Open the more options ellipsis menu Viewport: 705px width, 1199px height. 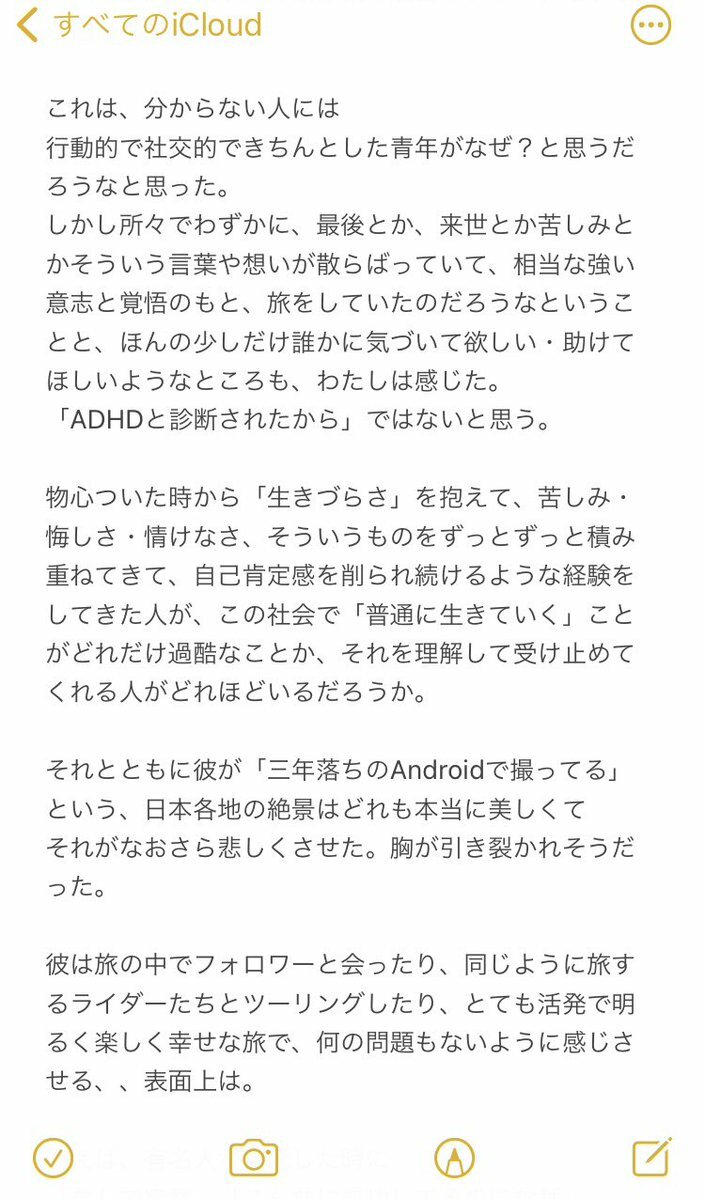(x=651, y=24)
